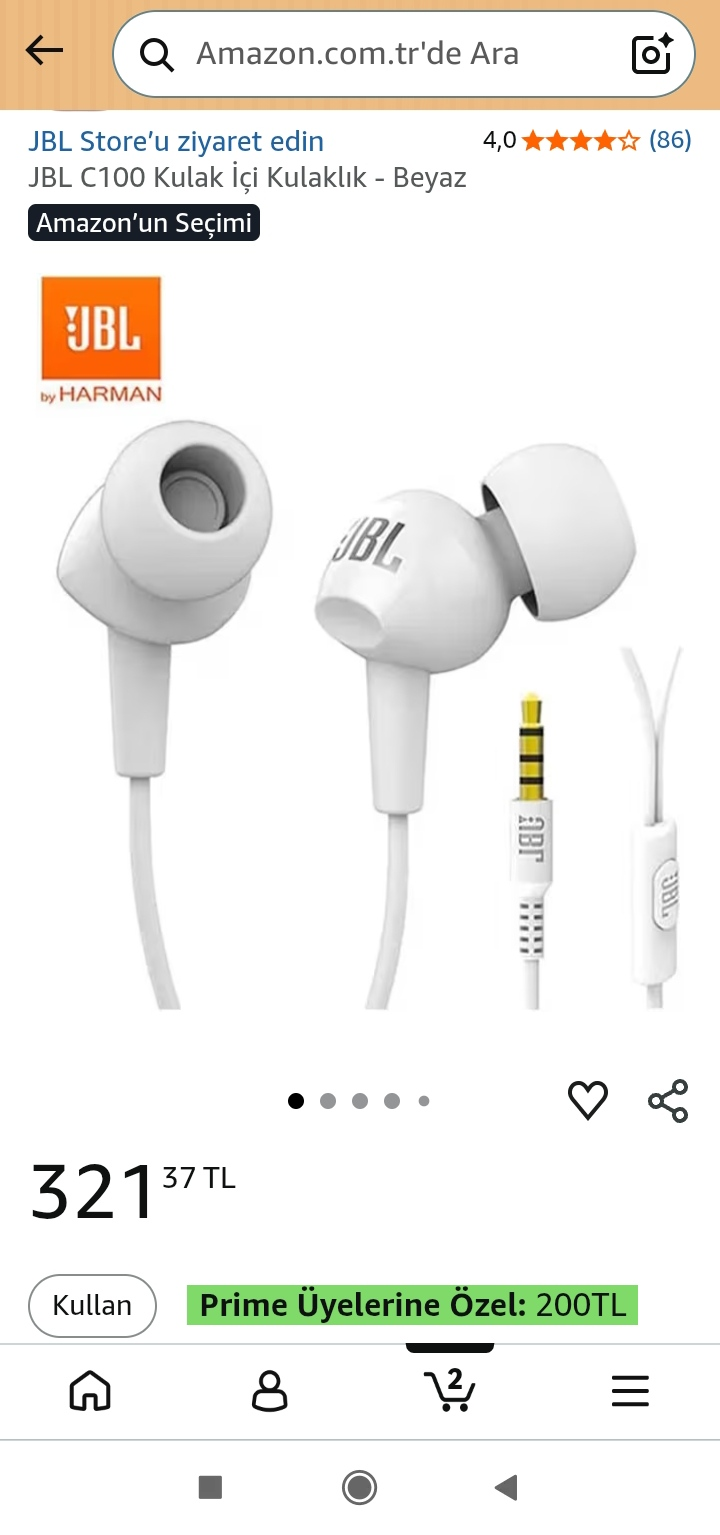Image resolution: width=720 pixels, height=1535 pixels.
Task: Share this product
Action: point(668,1100)
